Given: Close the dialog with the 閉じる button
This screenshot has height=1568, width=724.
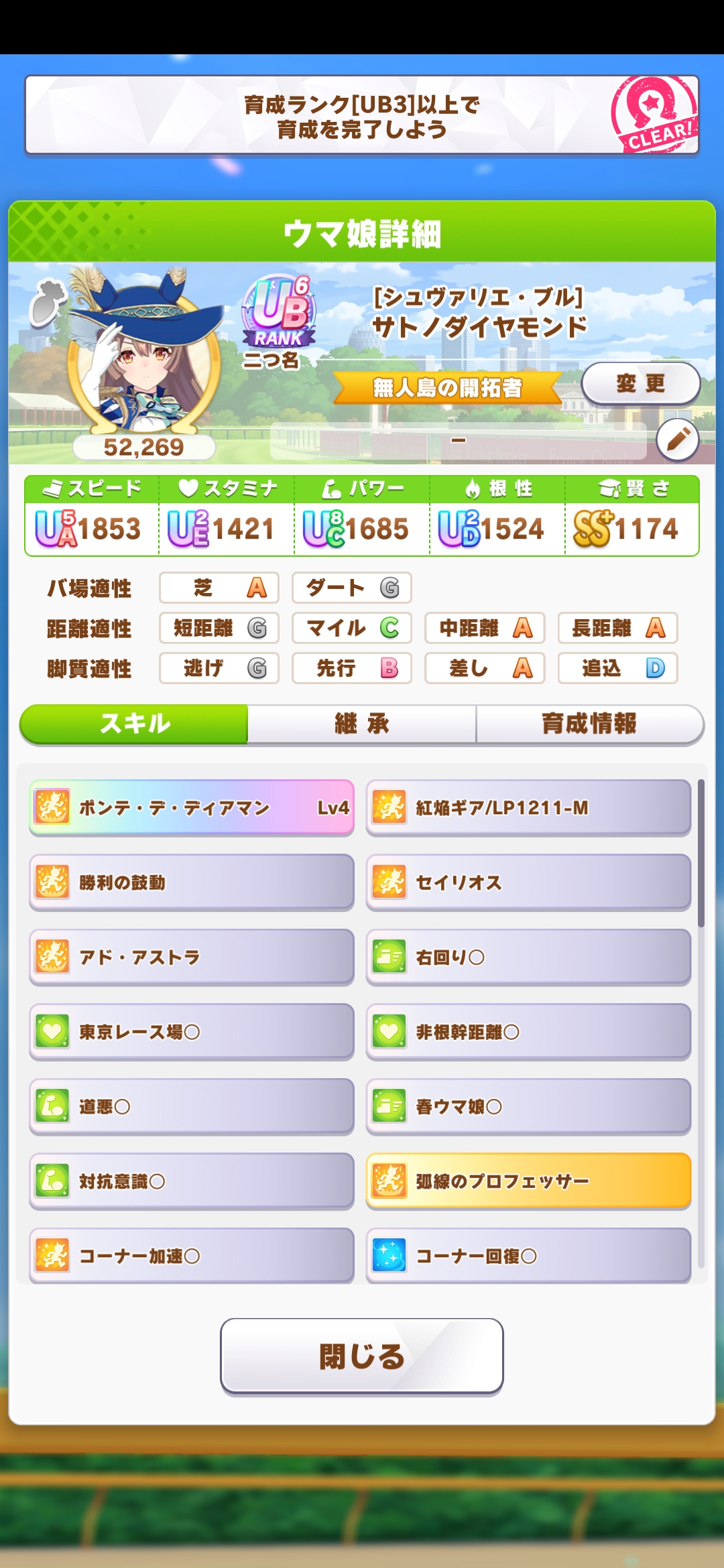Looking at the screenshot, I should [x=362, y=1356].
